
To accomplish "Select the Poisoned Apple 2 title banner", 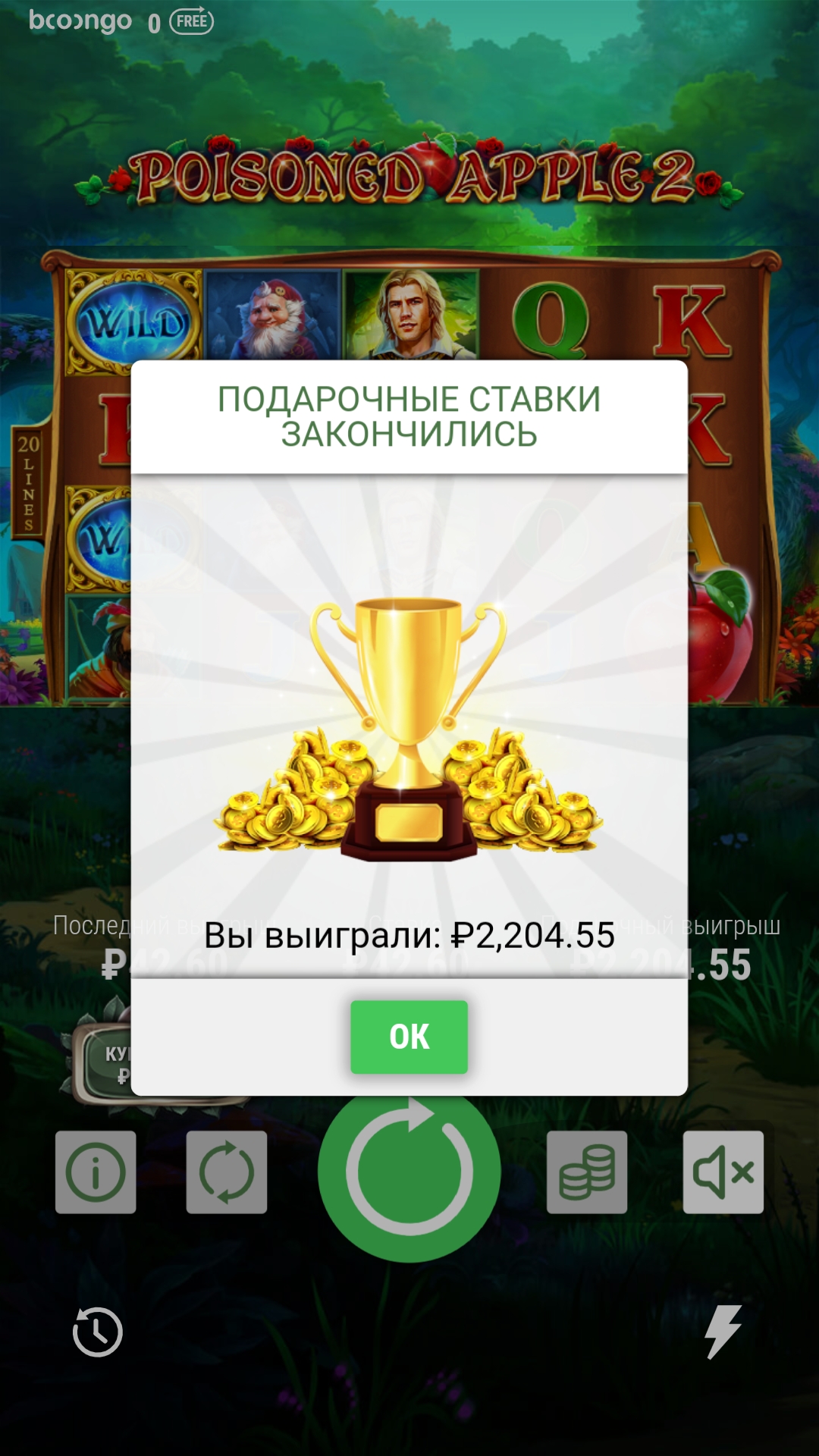I will [x=409, y=173].
